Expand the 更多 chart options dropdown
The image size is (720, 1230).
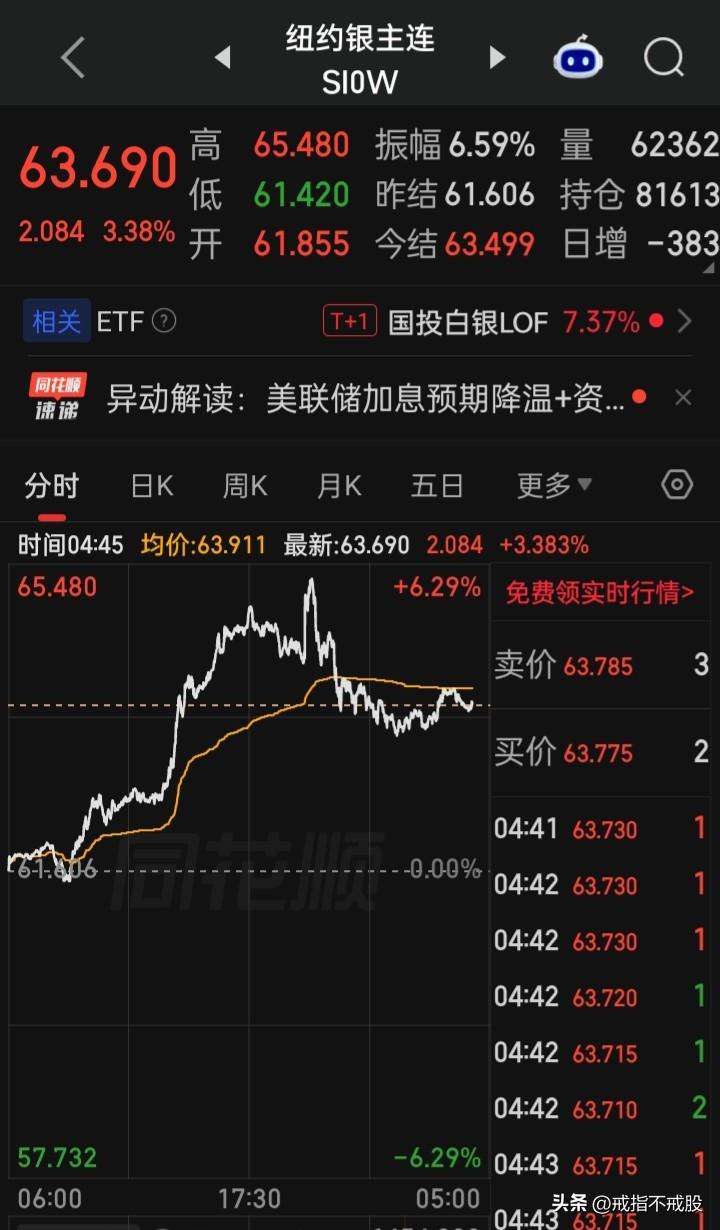(554, 486)
